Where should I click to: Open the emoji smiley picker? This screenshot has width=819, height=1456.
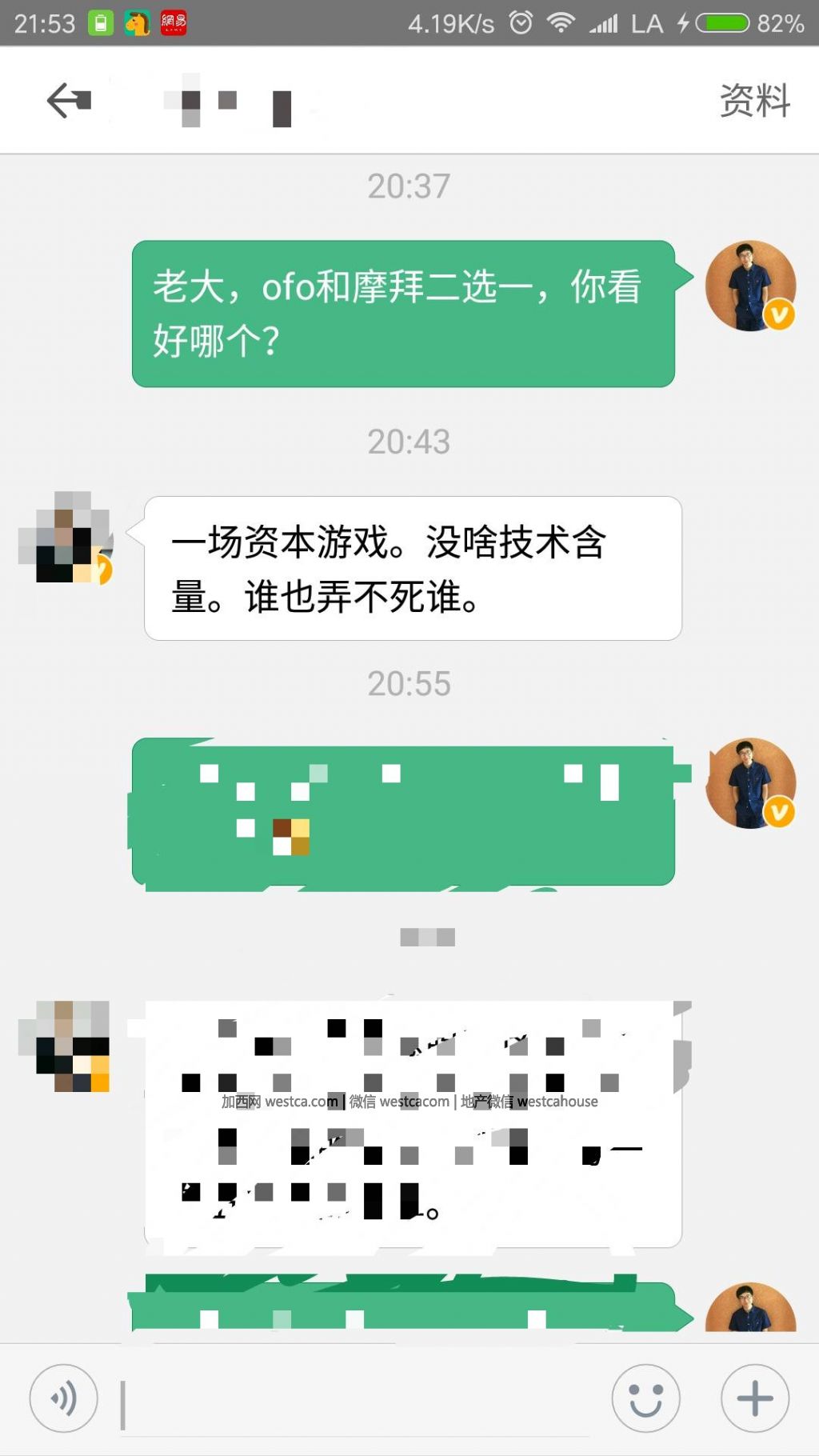click(x=645, y=1398)
